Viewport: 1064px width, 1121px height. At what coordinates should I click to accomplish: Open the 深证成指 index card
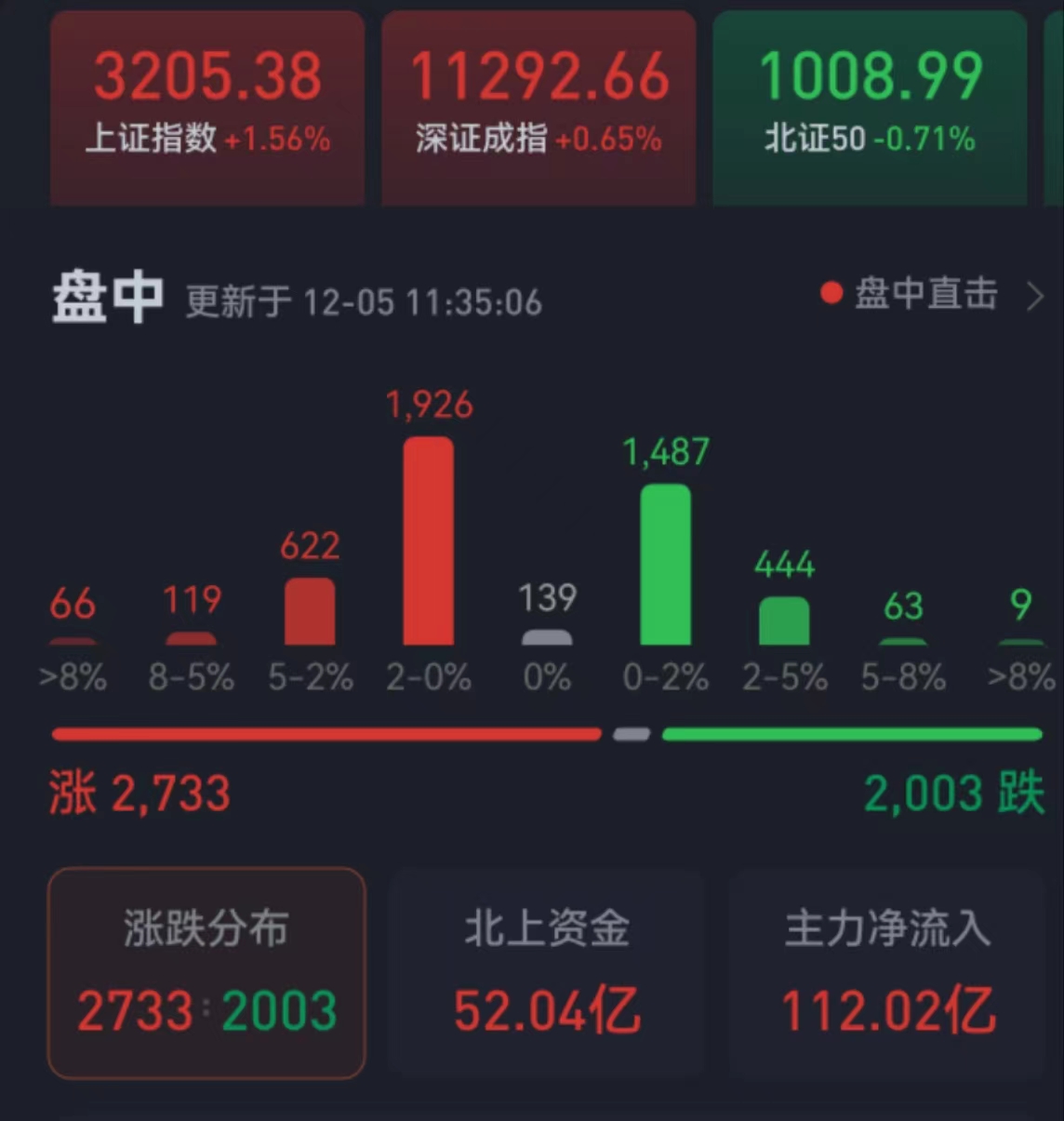[539, 107]
